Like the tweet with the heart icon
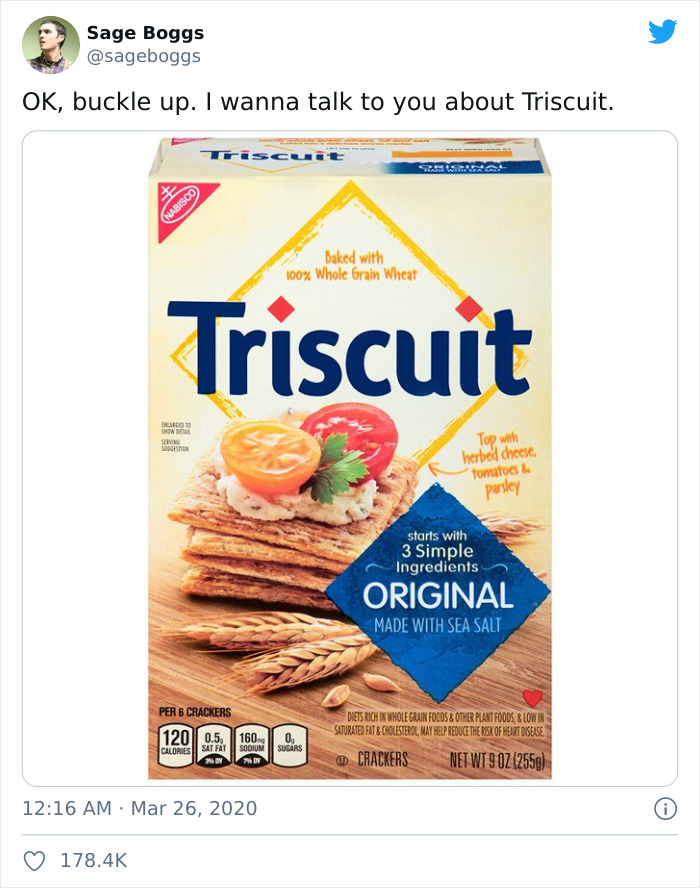The image size is (700, 888). click(x=34, y=861)
